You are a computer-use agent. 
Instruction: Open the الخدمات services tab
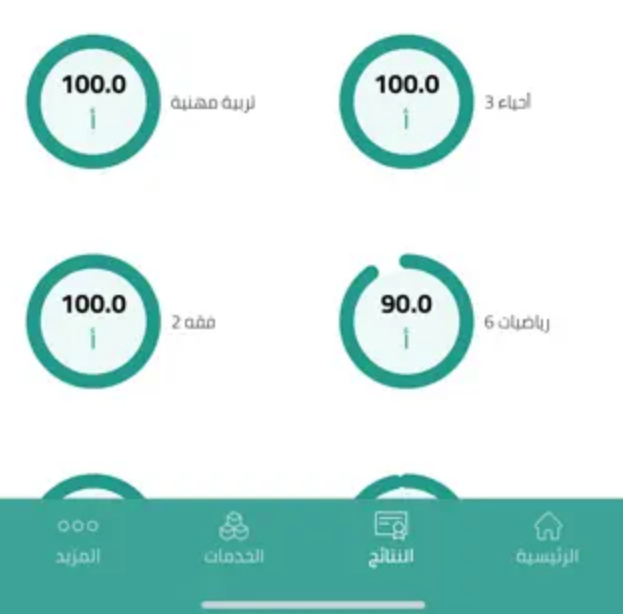pos(234,538)
